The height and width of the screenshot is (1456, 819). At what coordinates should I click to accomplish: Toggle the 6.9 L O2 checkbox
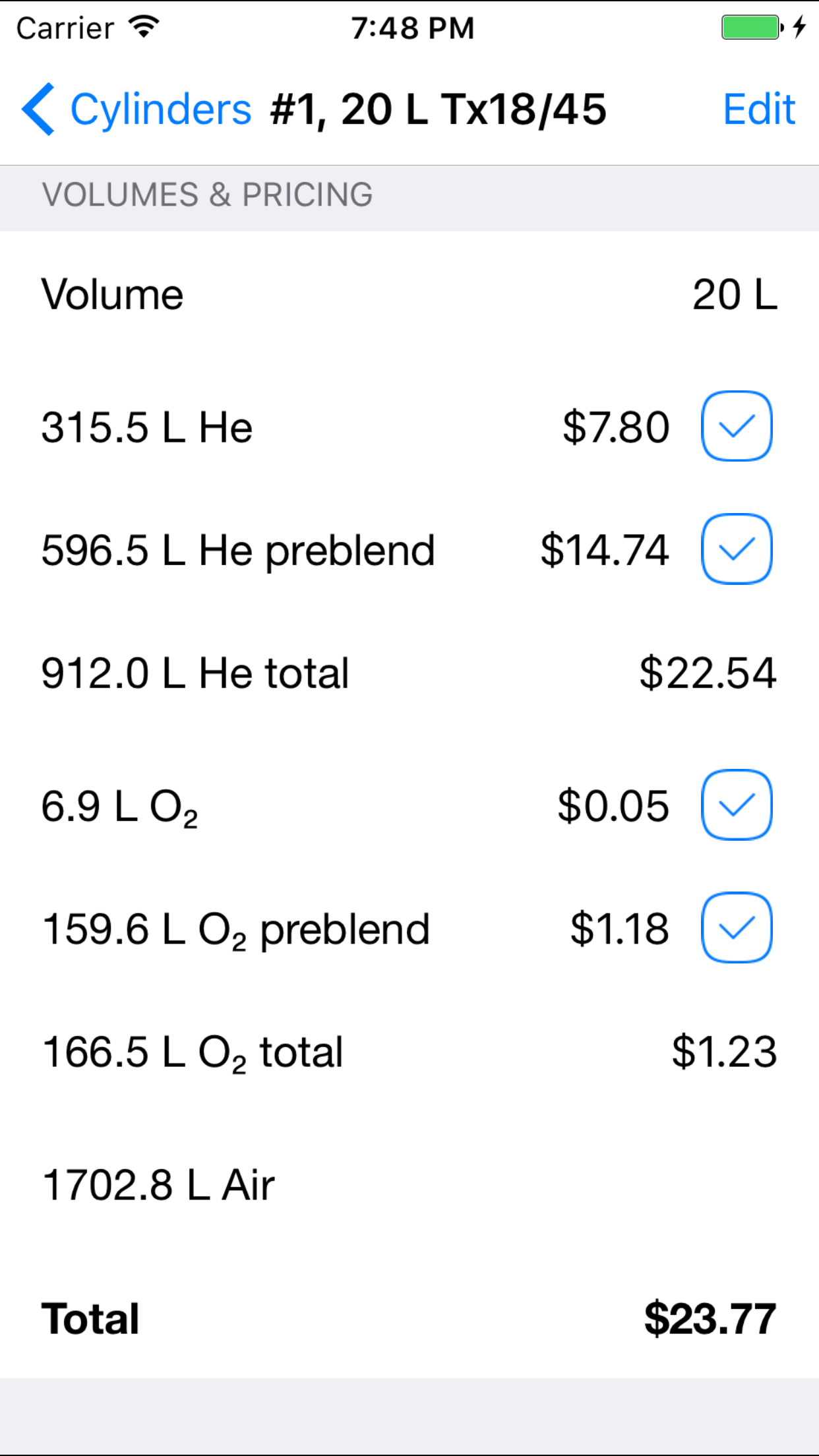click(x=736, y=804)
